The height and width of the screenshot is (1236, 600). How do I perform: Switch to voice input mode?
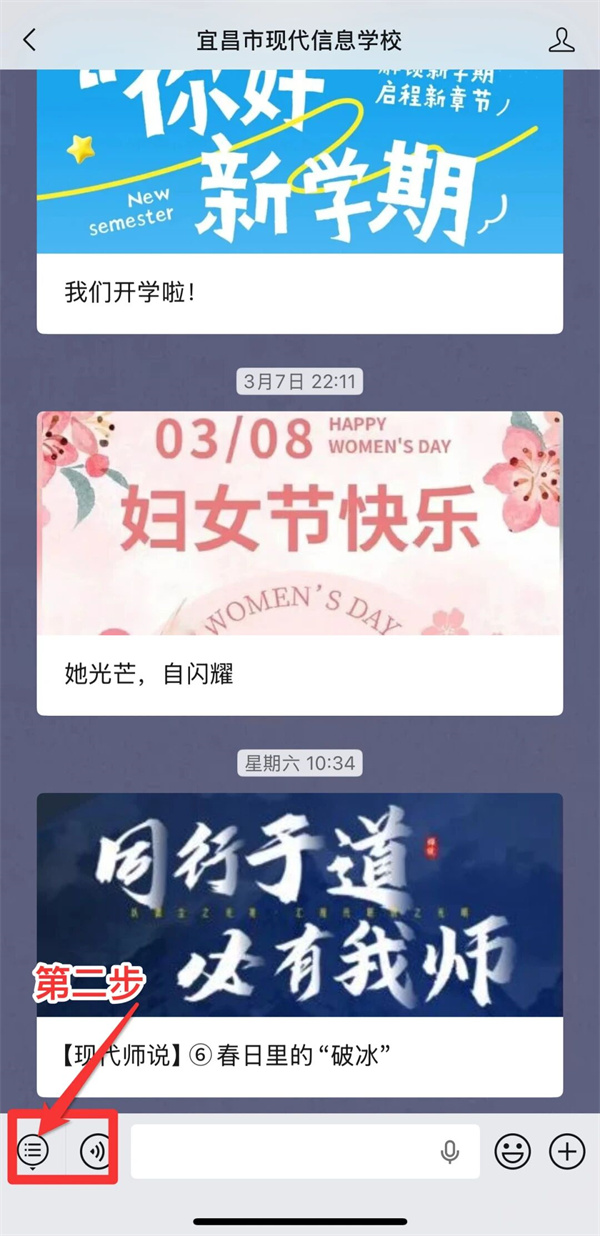click(94, 1152)
